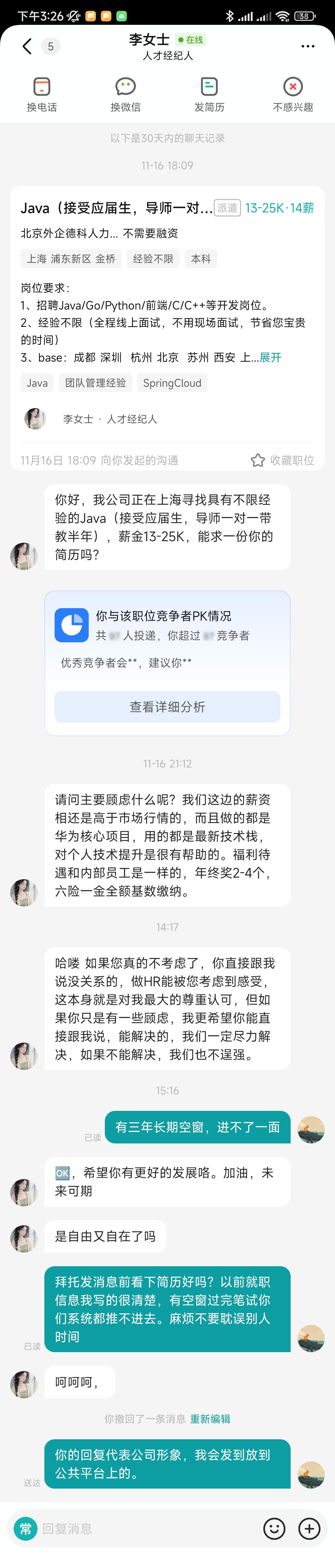The height and width of the screenshot is (1568, 335).
Task: Open the three-dot overflow menu
Action: click(308, 46)
